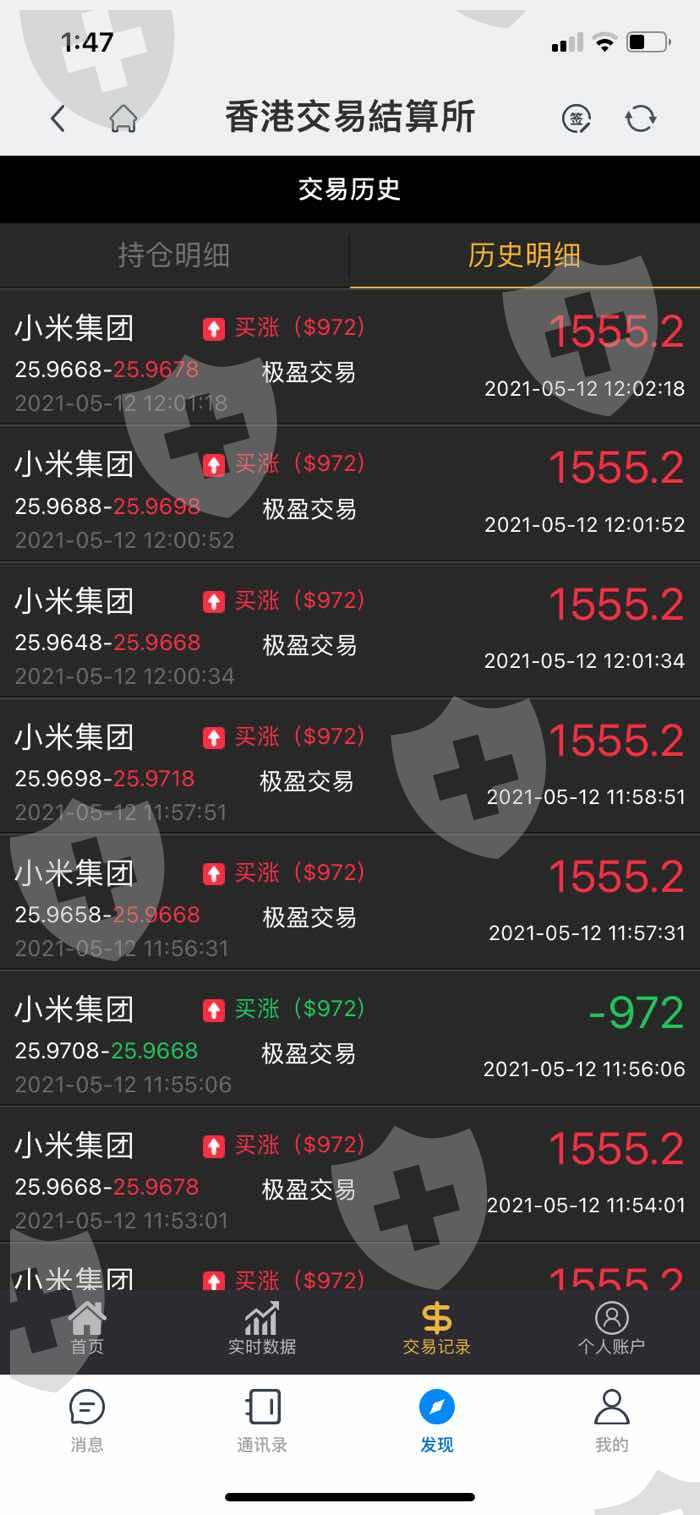Screen dimensions: 700x1515
Task: Go to the 我的 profile tab
Action: (x=611, y=1420)
